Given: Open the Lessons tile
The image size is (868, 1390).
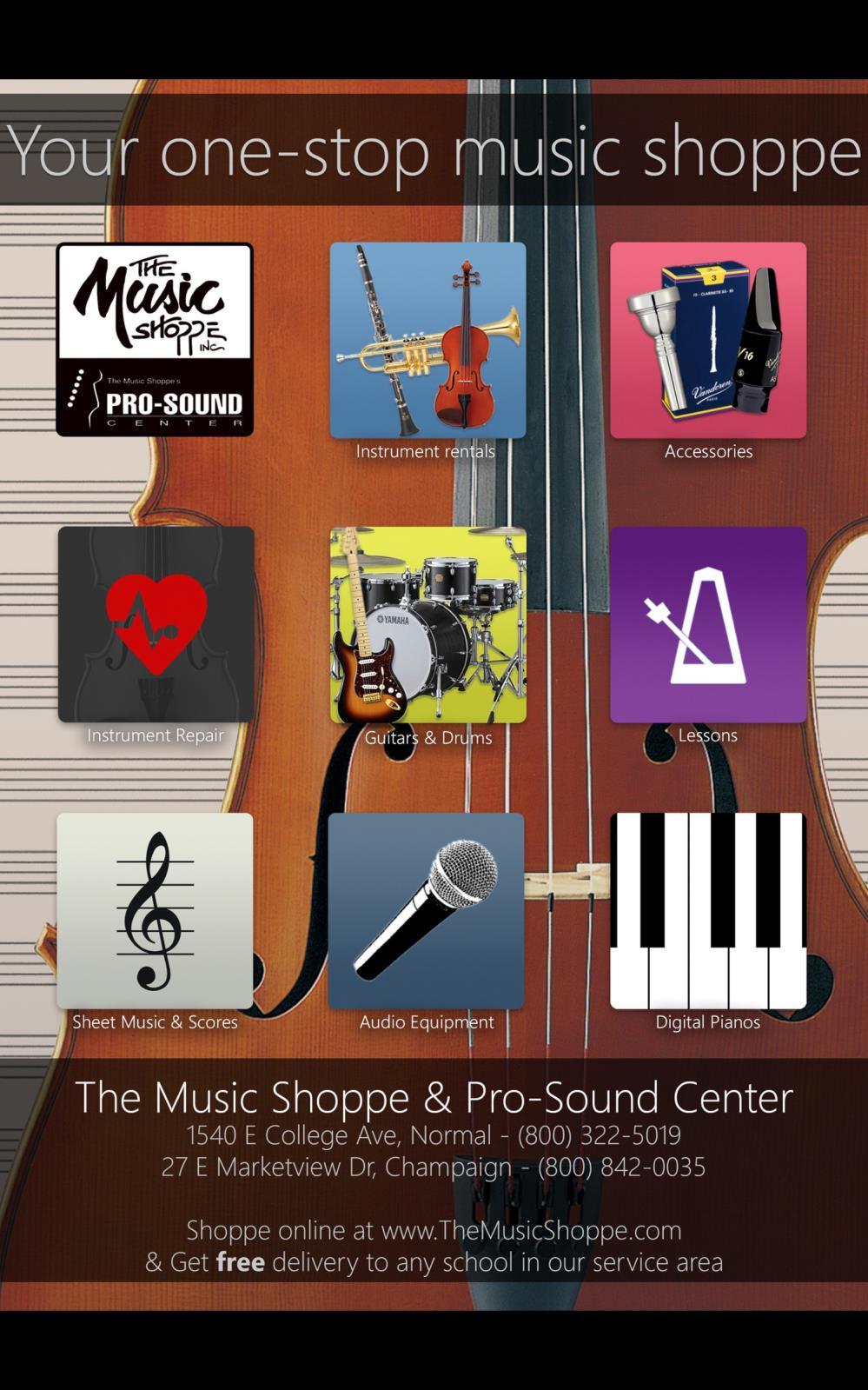Looking at the screenshot, I should click(x=708, y=624).
